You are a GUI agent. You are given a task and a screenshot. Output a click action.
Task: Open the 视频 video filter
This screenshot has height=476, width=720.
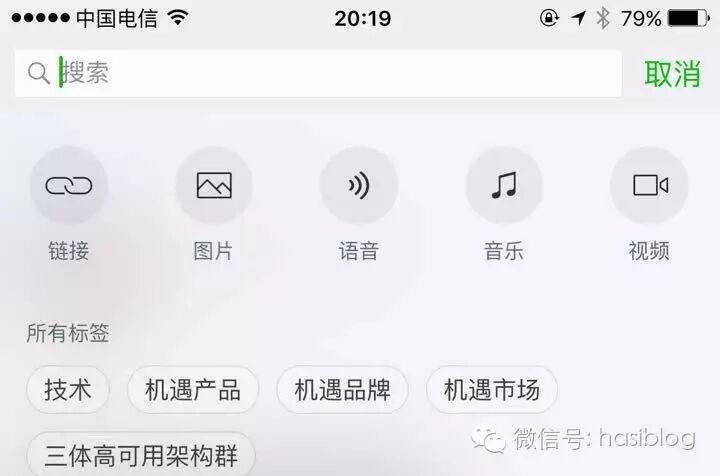(649, 186)
